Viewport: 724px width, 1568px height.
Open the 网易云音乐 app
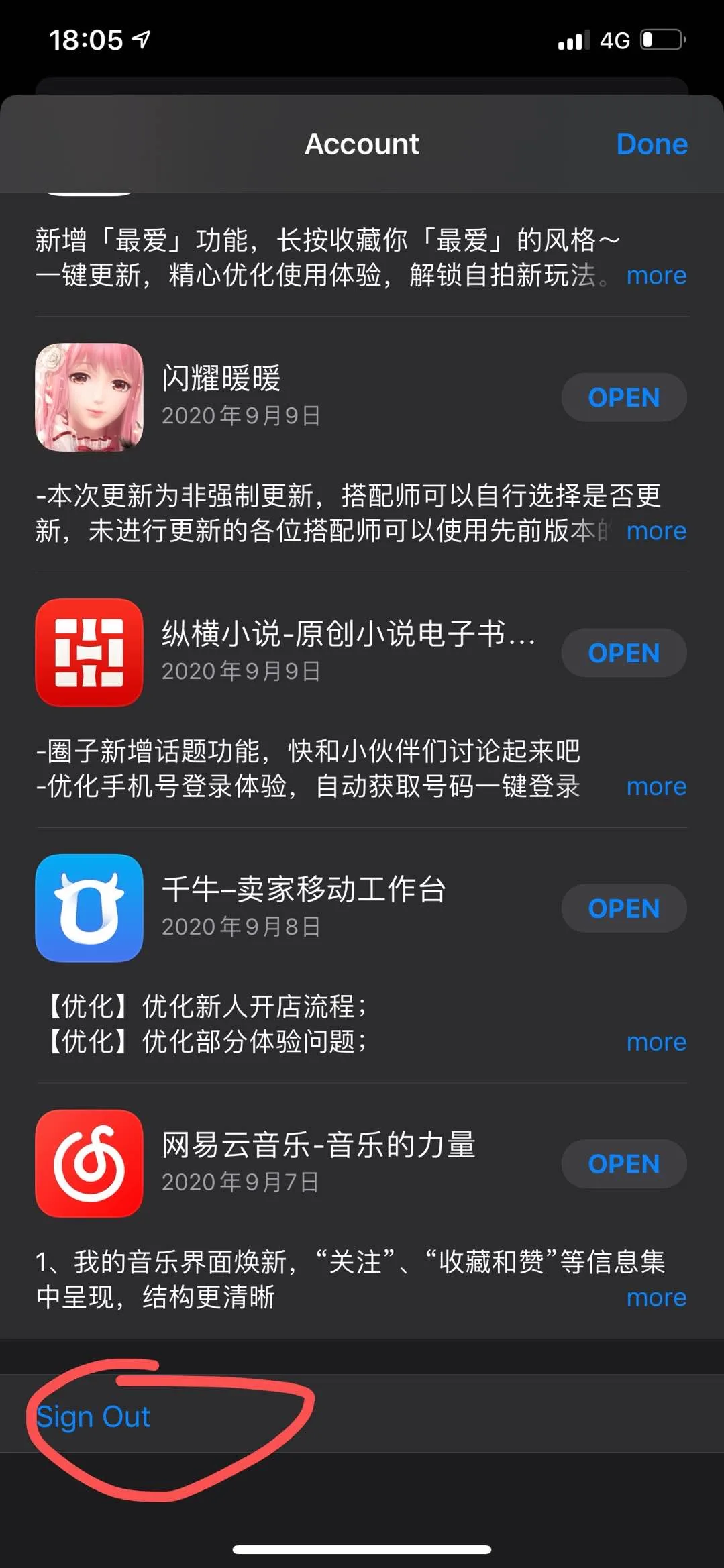623,1164
